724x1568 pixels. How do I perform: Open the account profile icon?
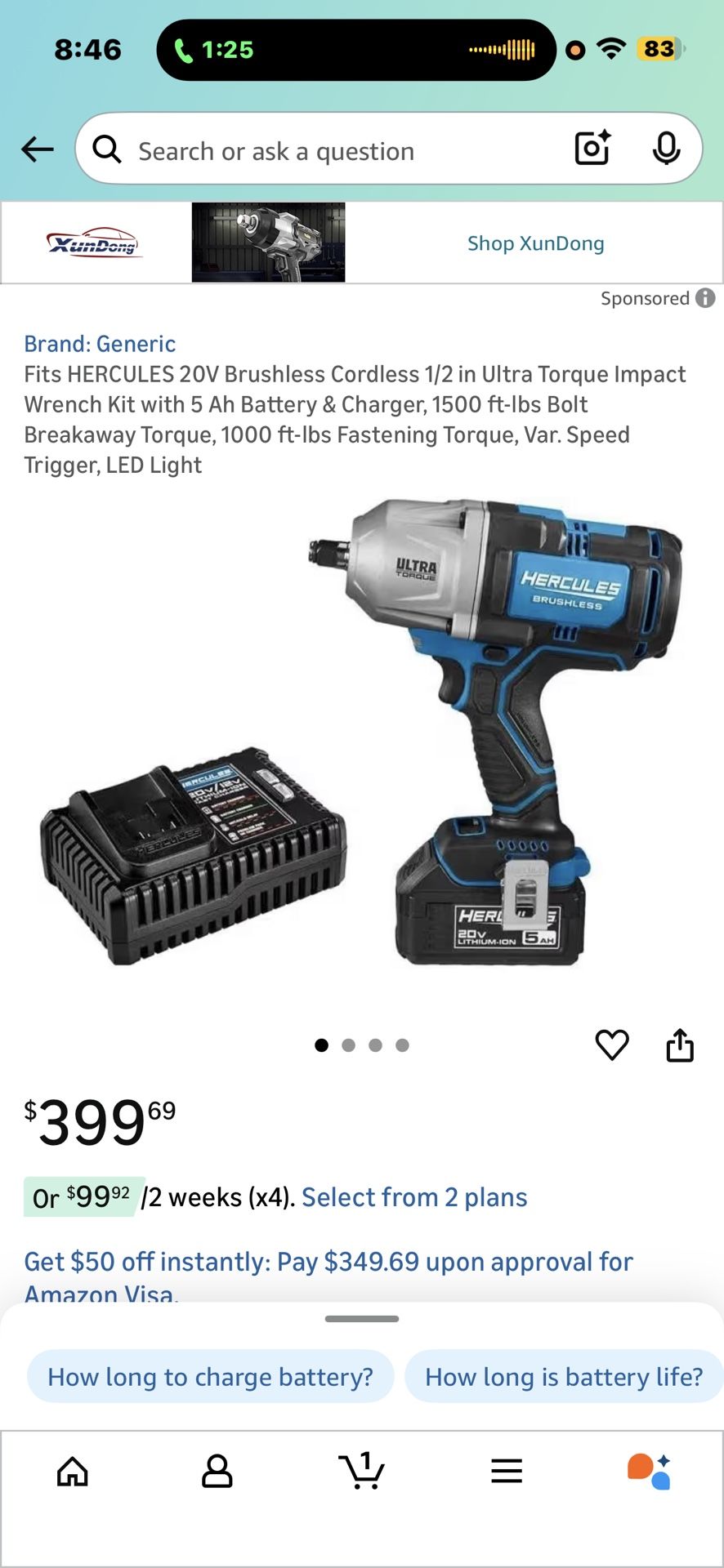tap(217, 1470)
